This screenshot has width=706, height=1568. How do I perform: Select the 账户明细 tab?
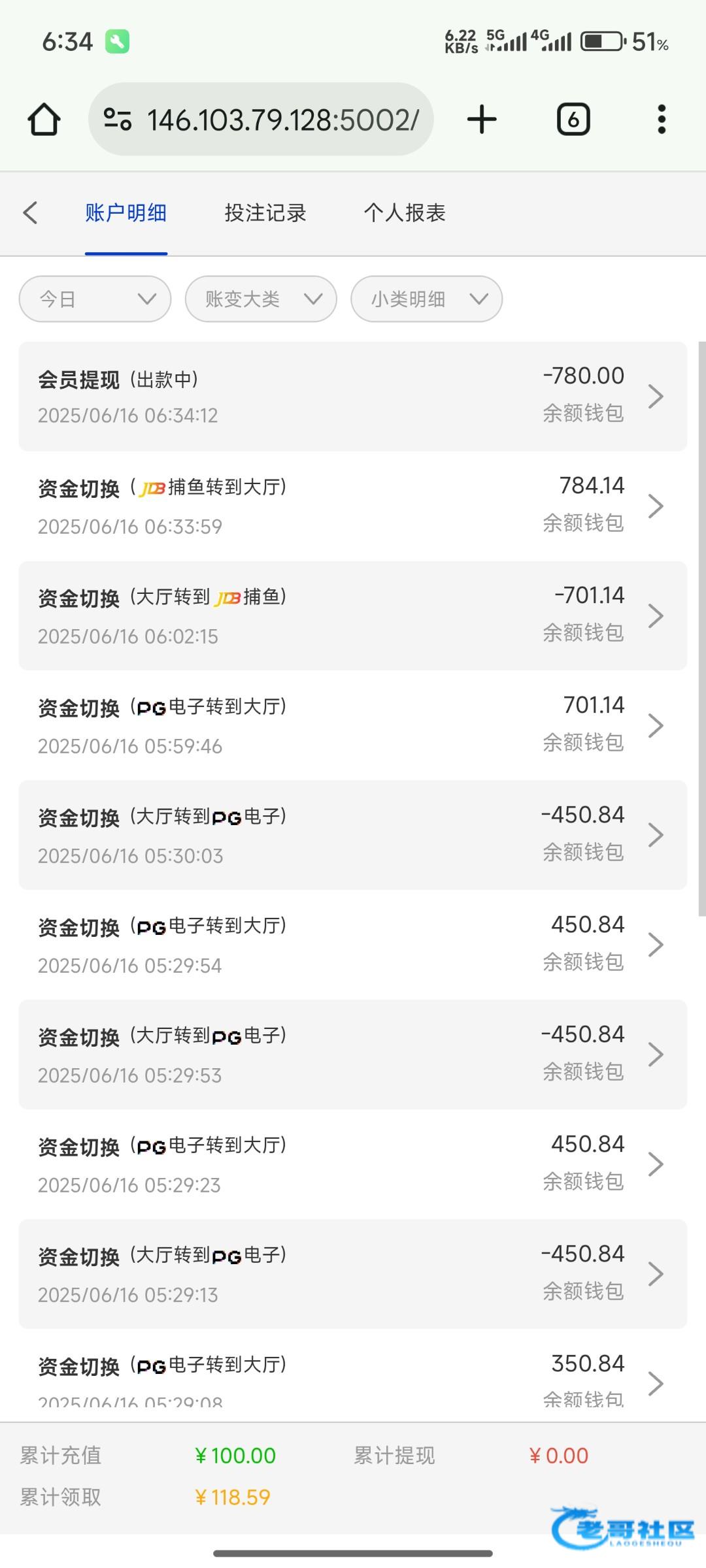[126, 212]
